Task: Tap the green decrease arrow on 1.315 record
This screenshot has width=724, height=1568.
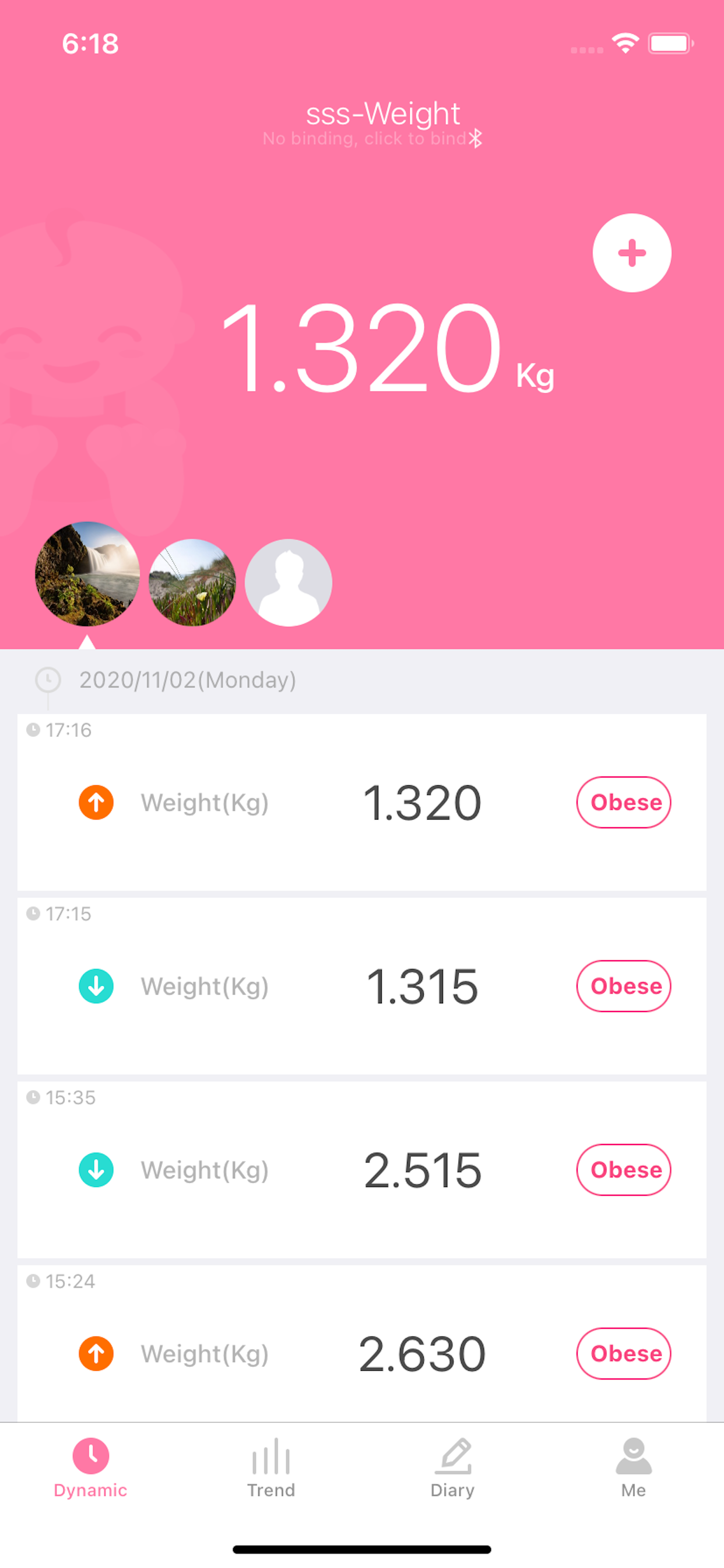Action: (96, 985)
